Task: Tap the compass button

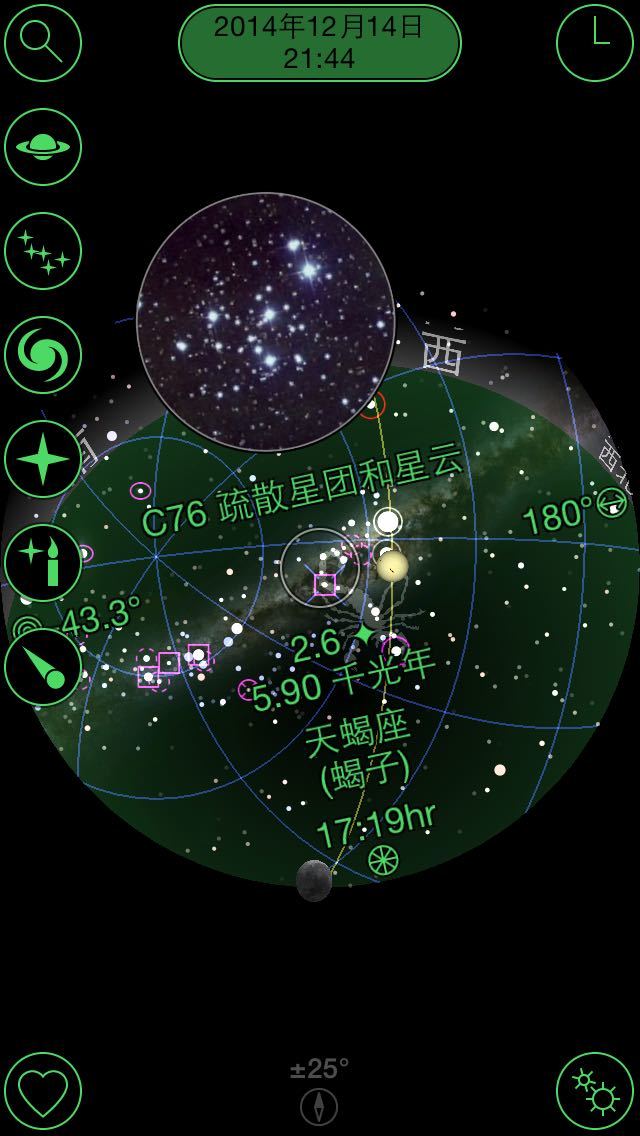Action: 319,1107
